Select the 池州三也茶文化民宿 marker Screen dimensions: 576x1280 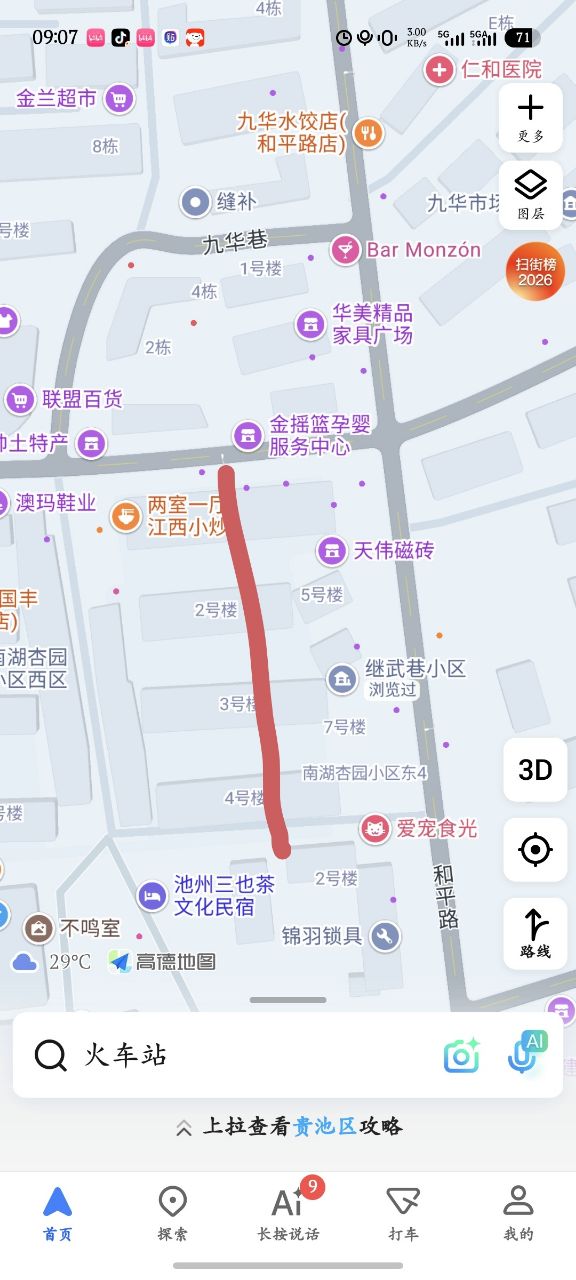point(197,895)
